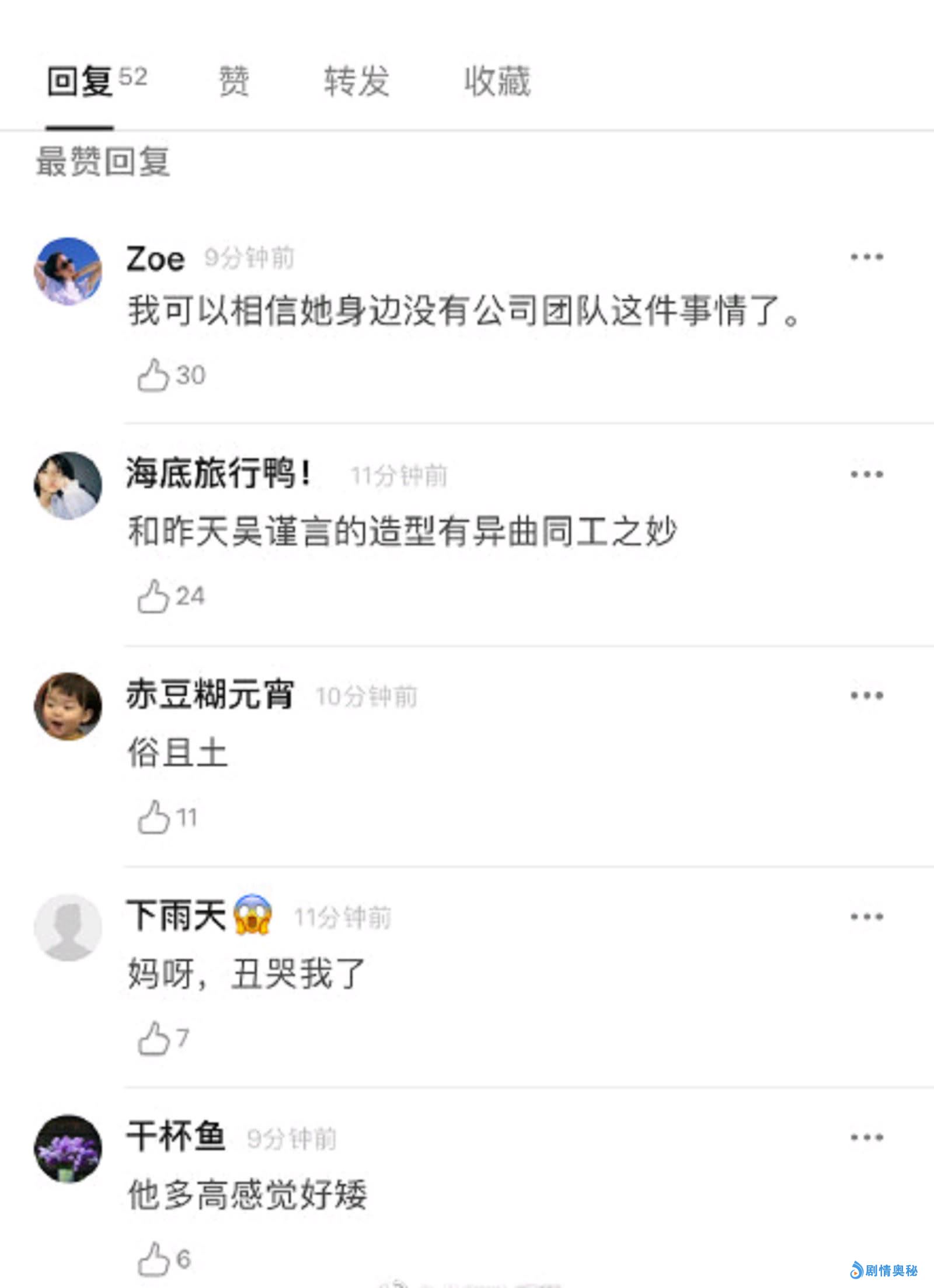Screen dimensions: 934x1288
Task: Like 下雨天's comment
Action: pos(154,1039)
